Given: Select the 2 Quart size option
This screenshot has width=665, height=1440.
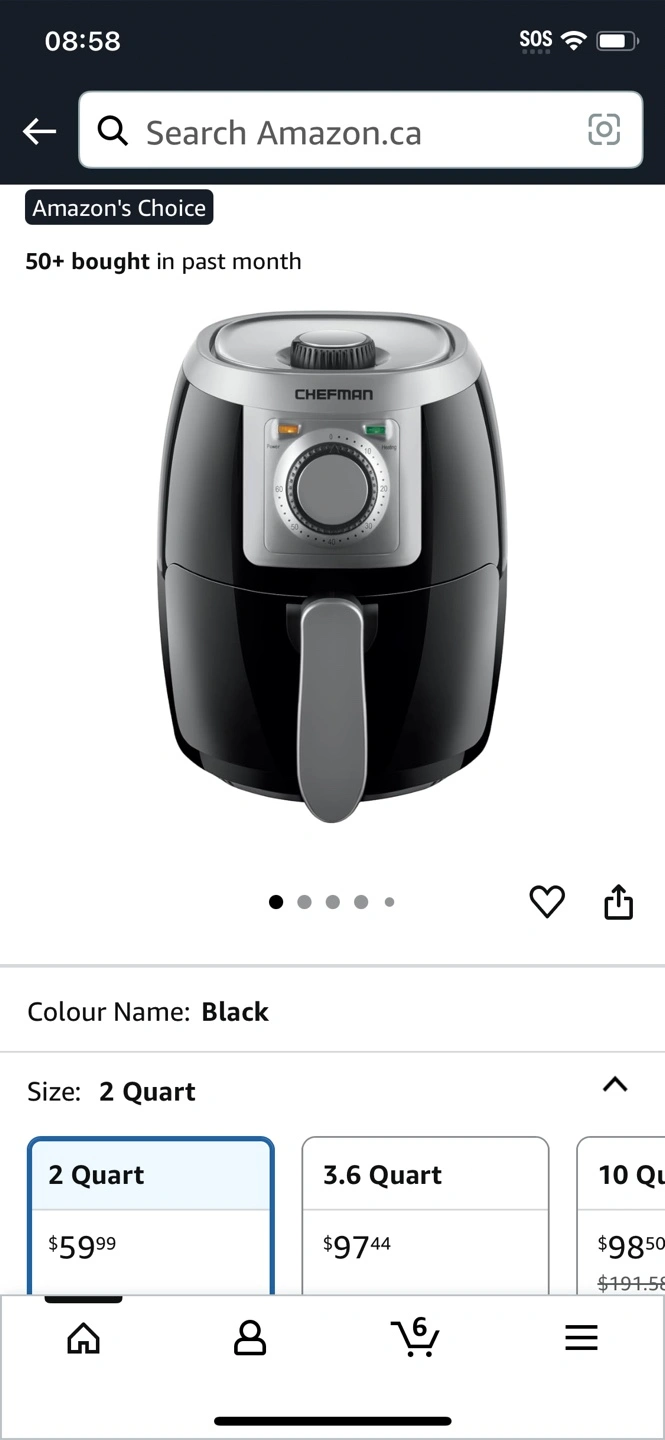Looking at the screenshot, I should 151,1216.
